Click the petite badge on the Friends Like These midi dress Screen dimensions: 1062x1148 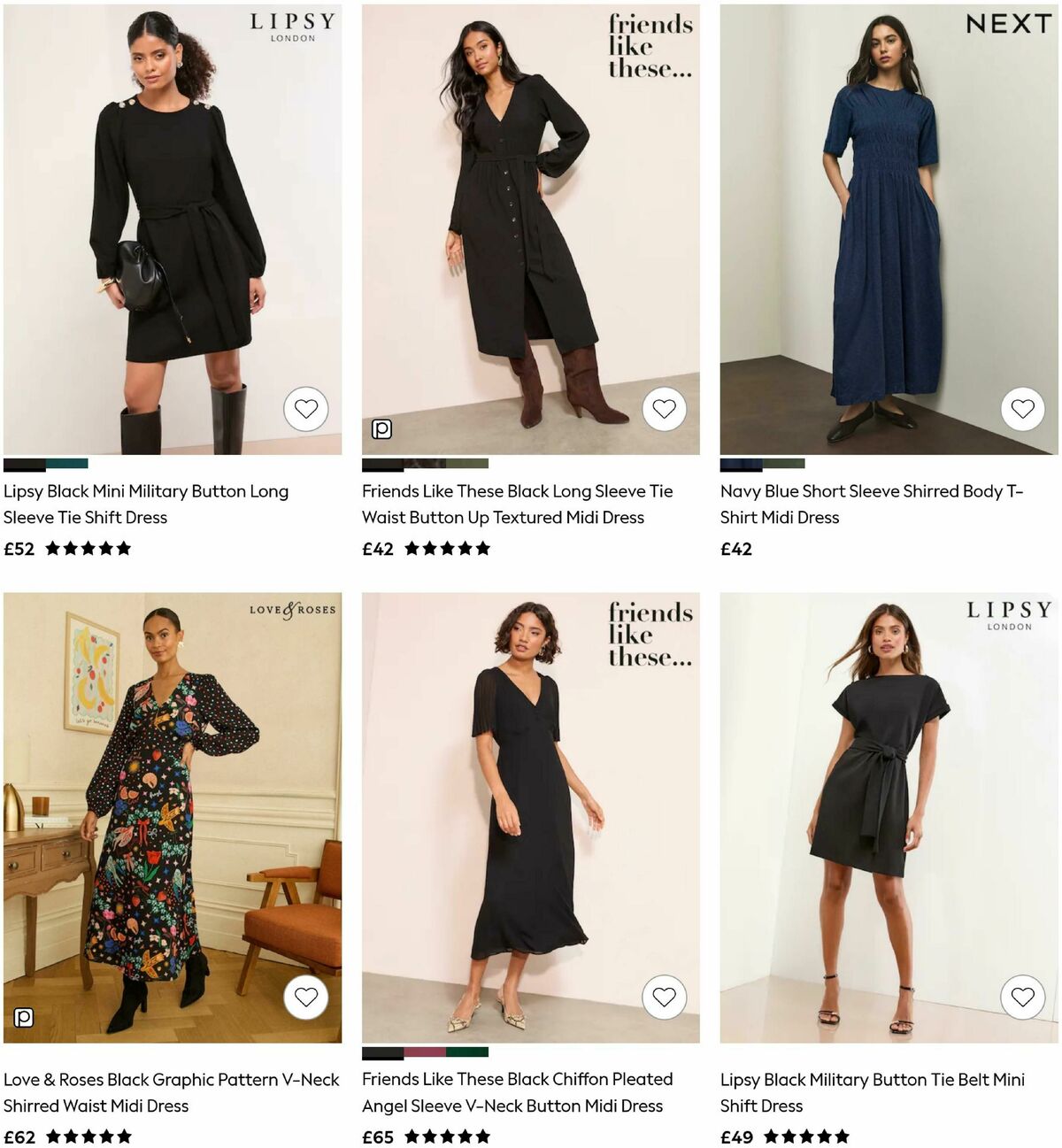pos(381,428)
